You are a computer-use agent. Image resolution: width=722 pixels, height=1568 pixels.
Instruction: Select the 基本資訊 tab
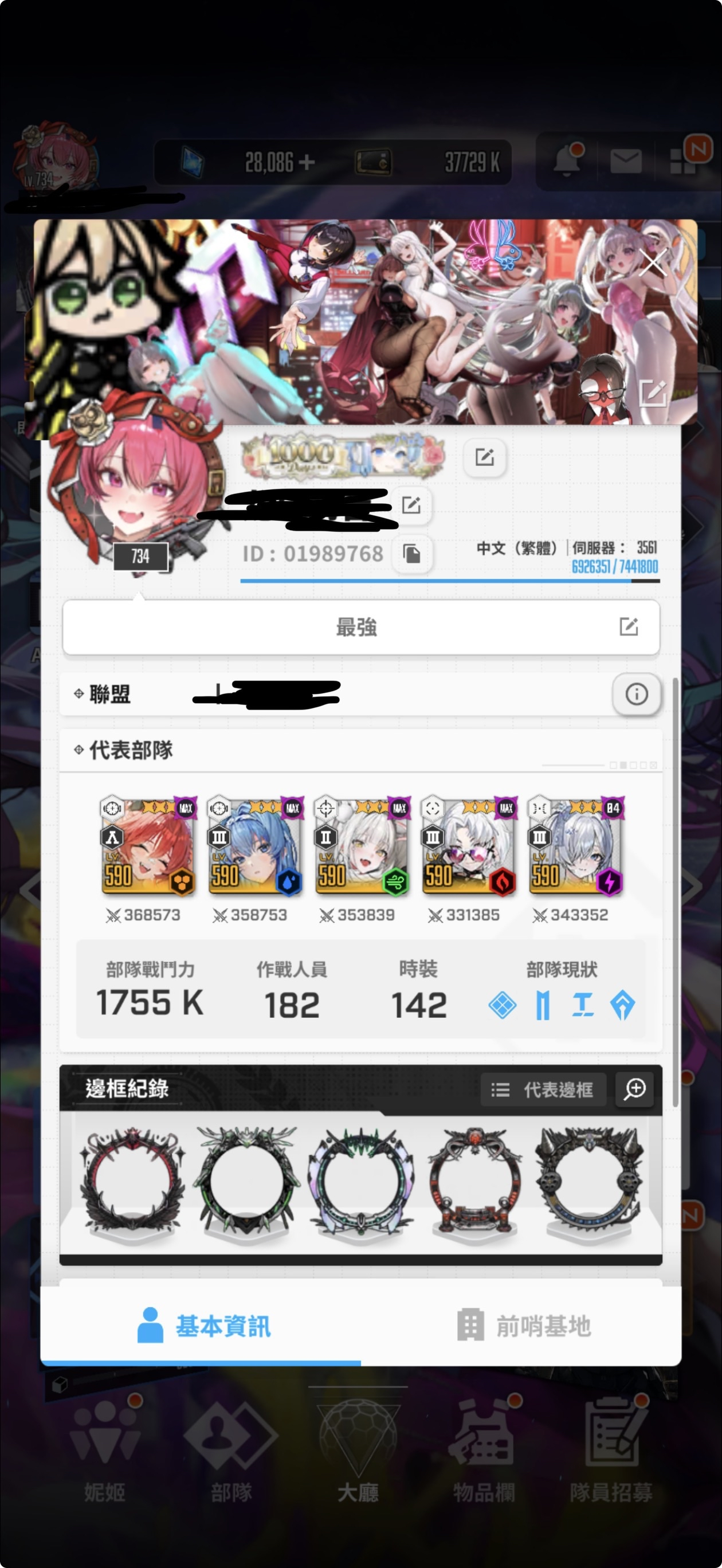click(x=204, y=1326)
